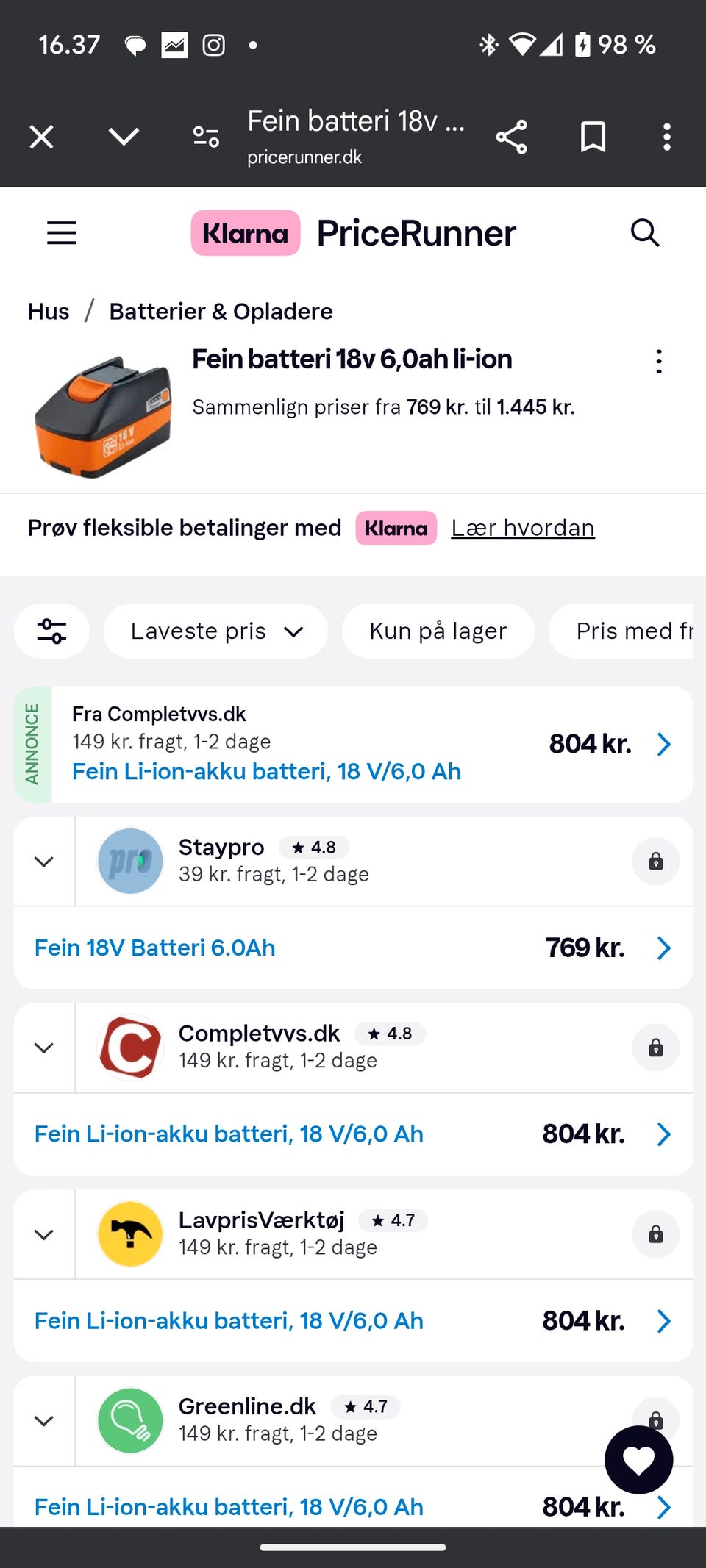Open the hamburger navigation menu
This screenshot has height=1568, width=706.
61,233
